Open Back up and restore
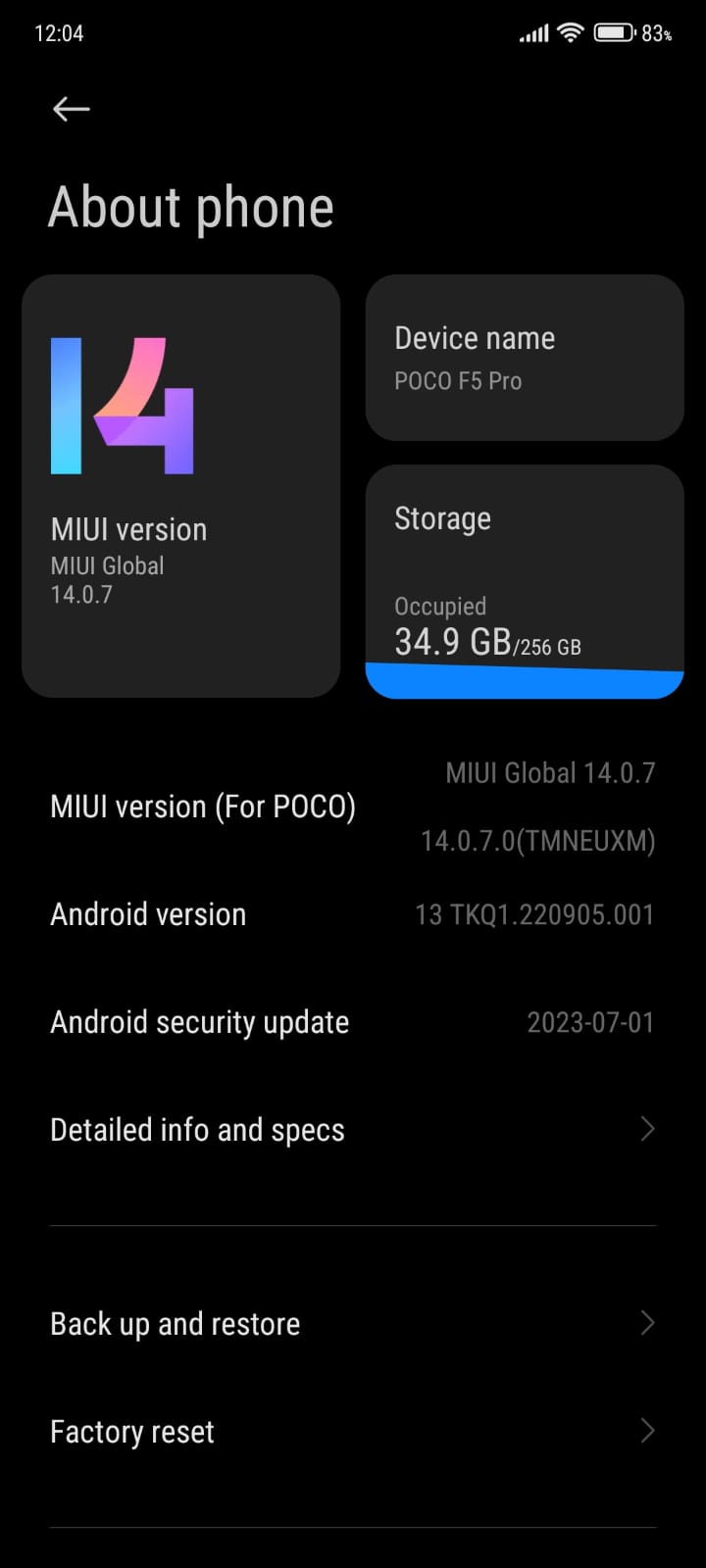This screenshot has width=706, height=1568. point(353,1324)
